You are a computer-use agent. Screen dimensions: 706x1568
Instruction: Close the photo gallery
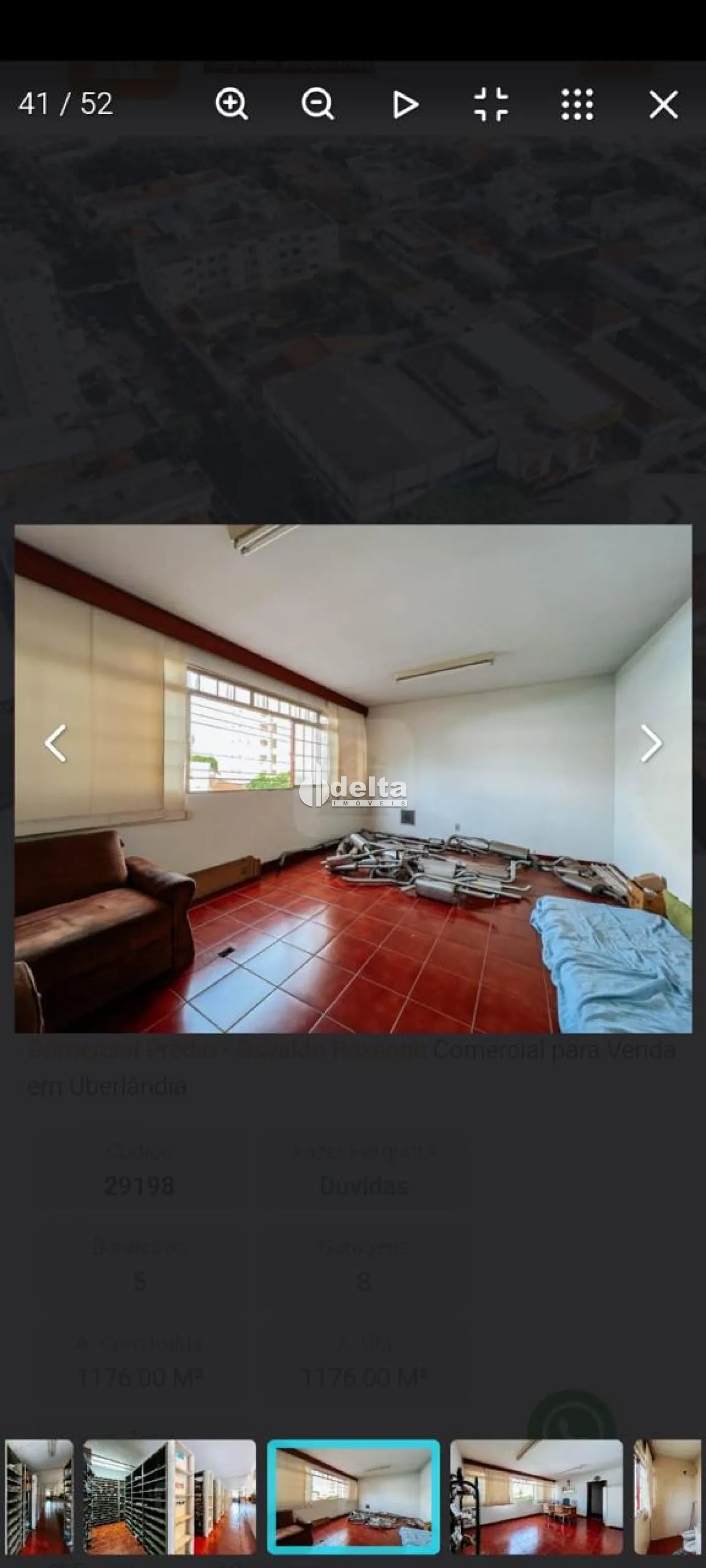(663, 105)
